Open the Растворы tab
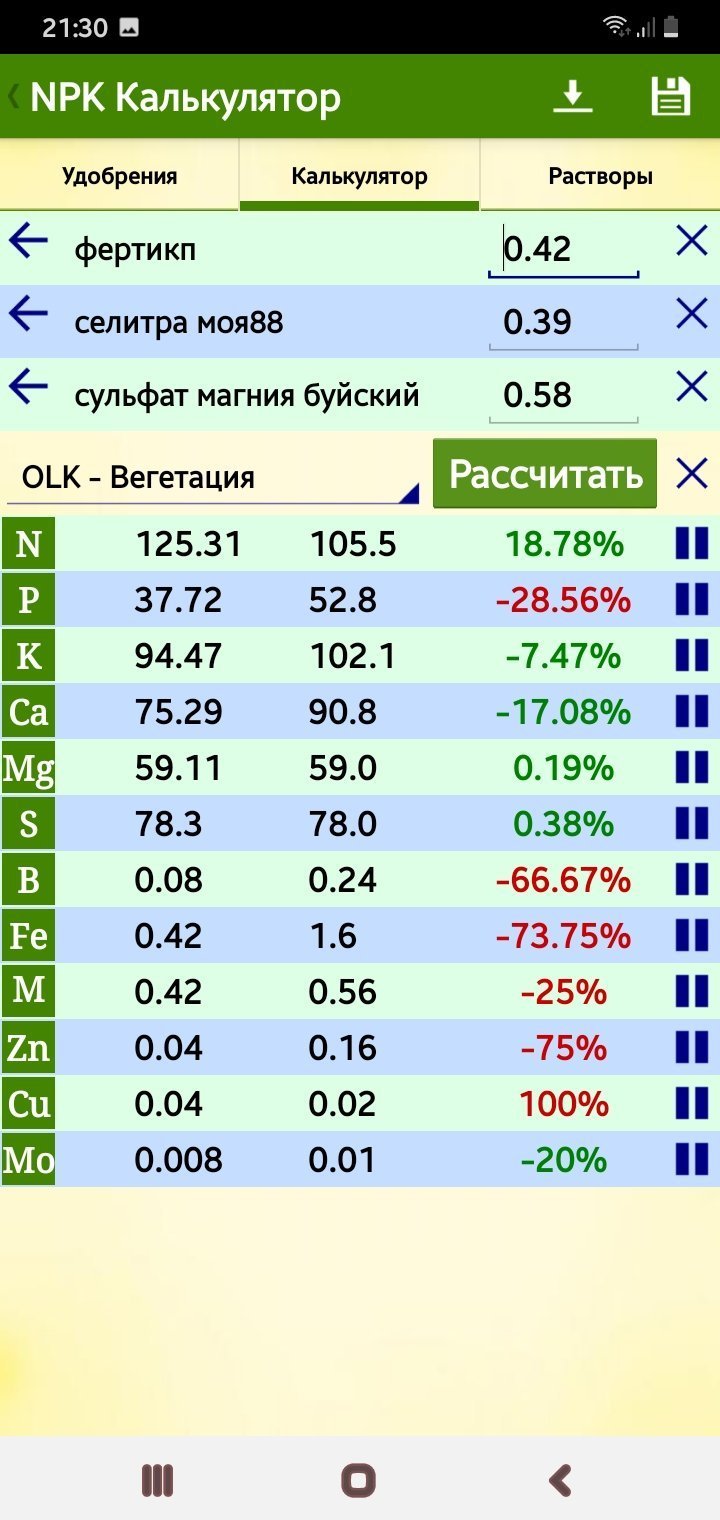720x1520 pixels. point(600,176)
